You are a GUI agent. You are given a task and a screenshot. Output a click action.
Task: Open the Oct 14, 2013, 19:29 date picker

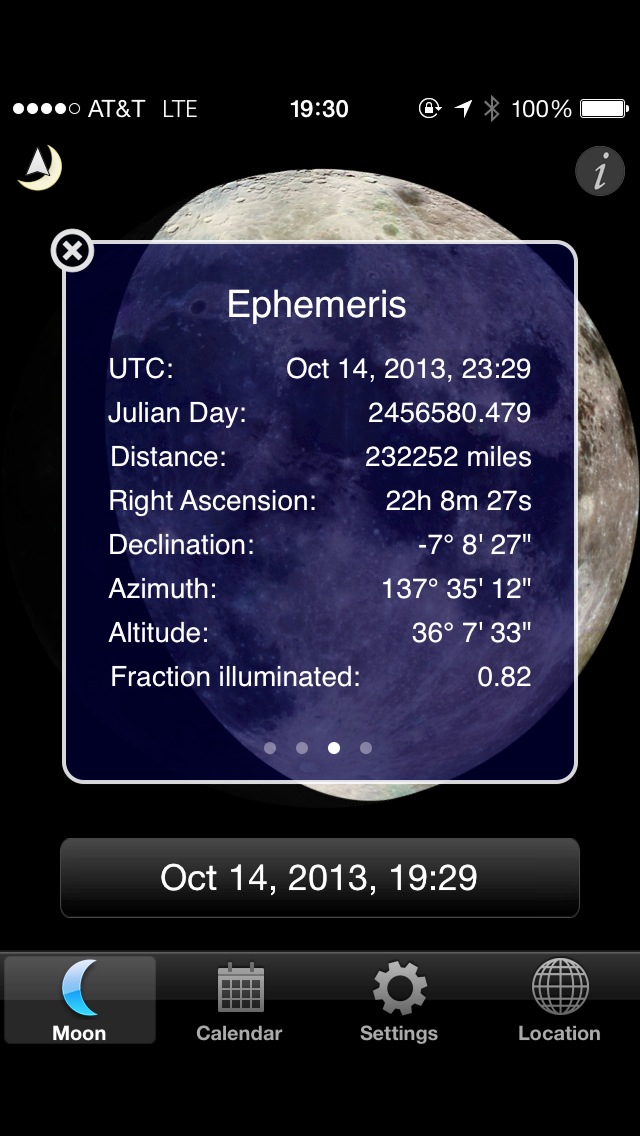(320, 878)
